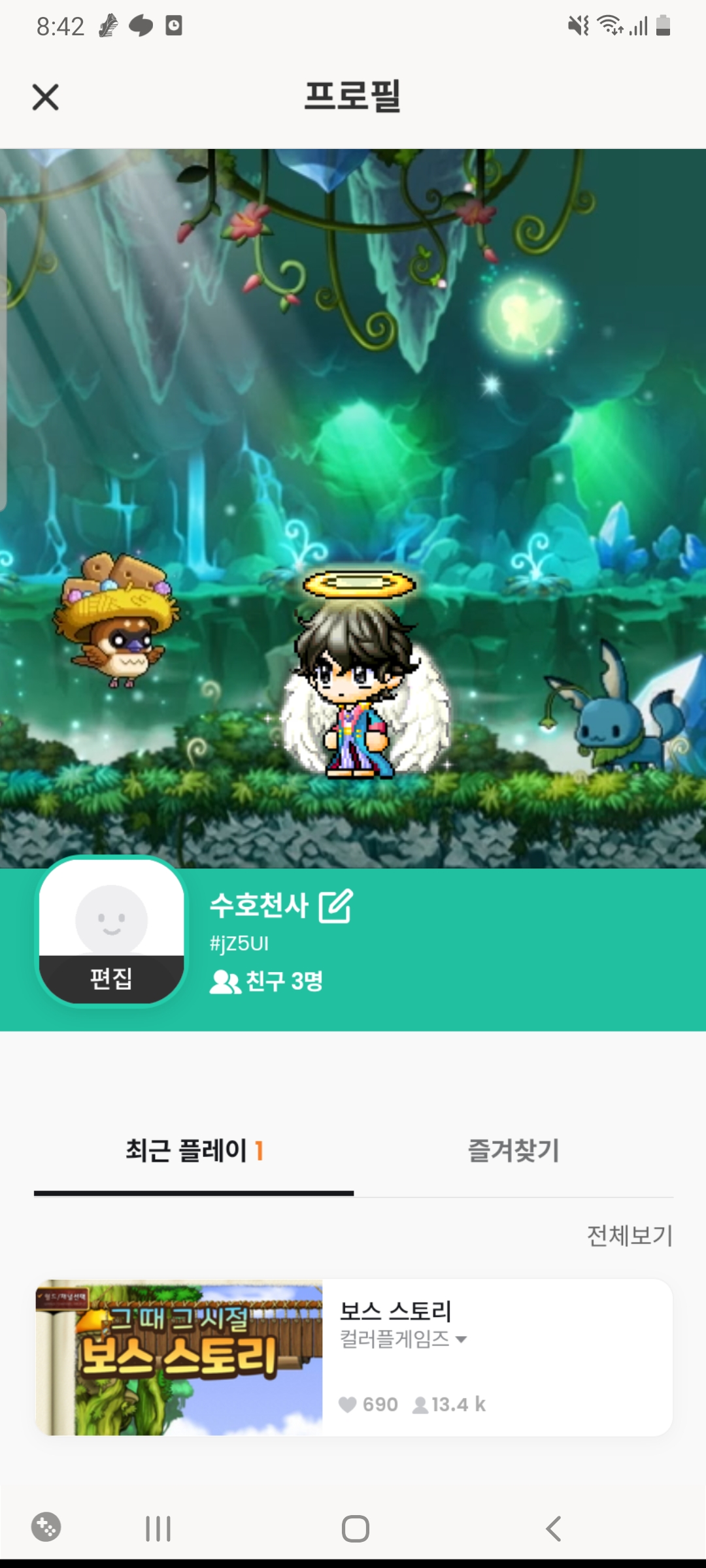Image resolution: width=706 pixels, height=1568 pixels.
Task: Switch to the 즐겨찾기 tab
Action: (514, 1151)
